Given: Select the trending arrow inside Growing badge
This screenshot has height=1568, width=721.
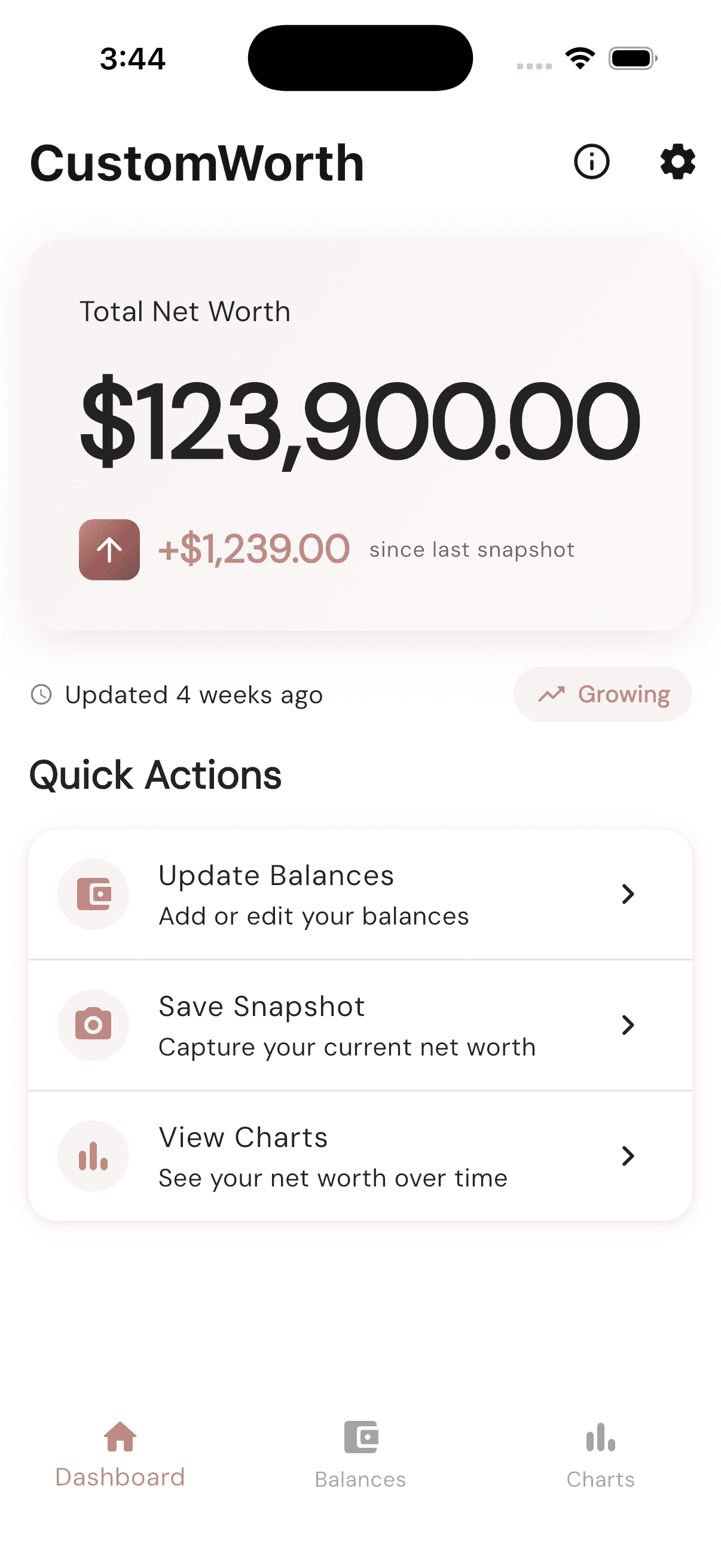Looking at the screenshot, I should coord(552,693).
